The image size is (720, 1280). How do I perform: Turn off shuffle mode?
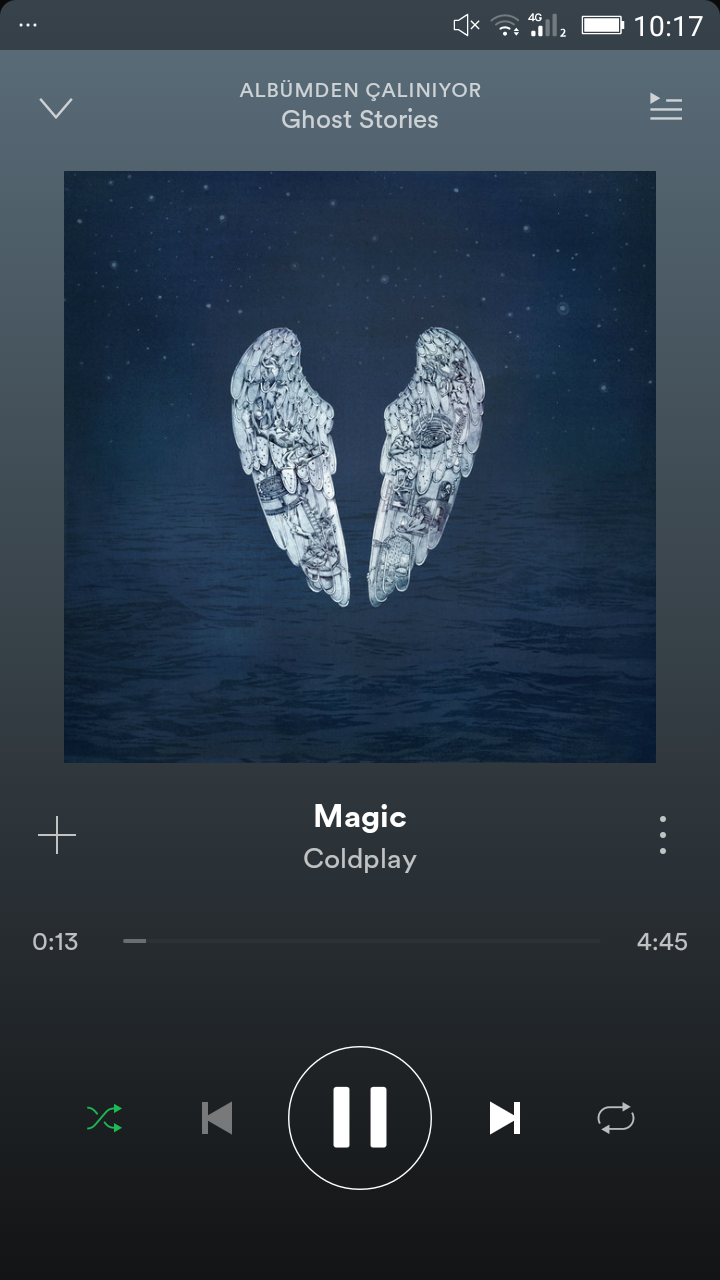[104, 1118]
